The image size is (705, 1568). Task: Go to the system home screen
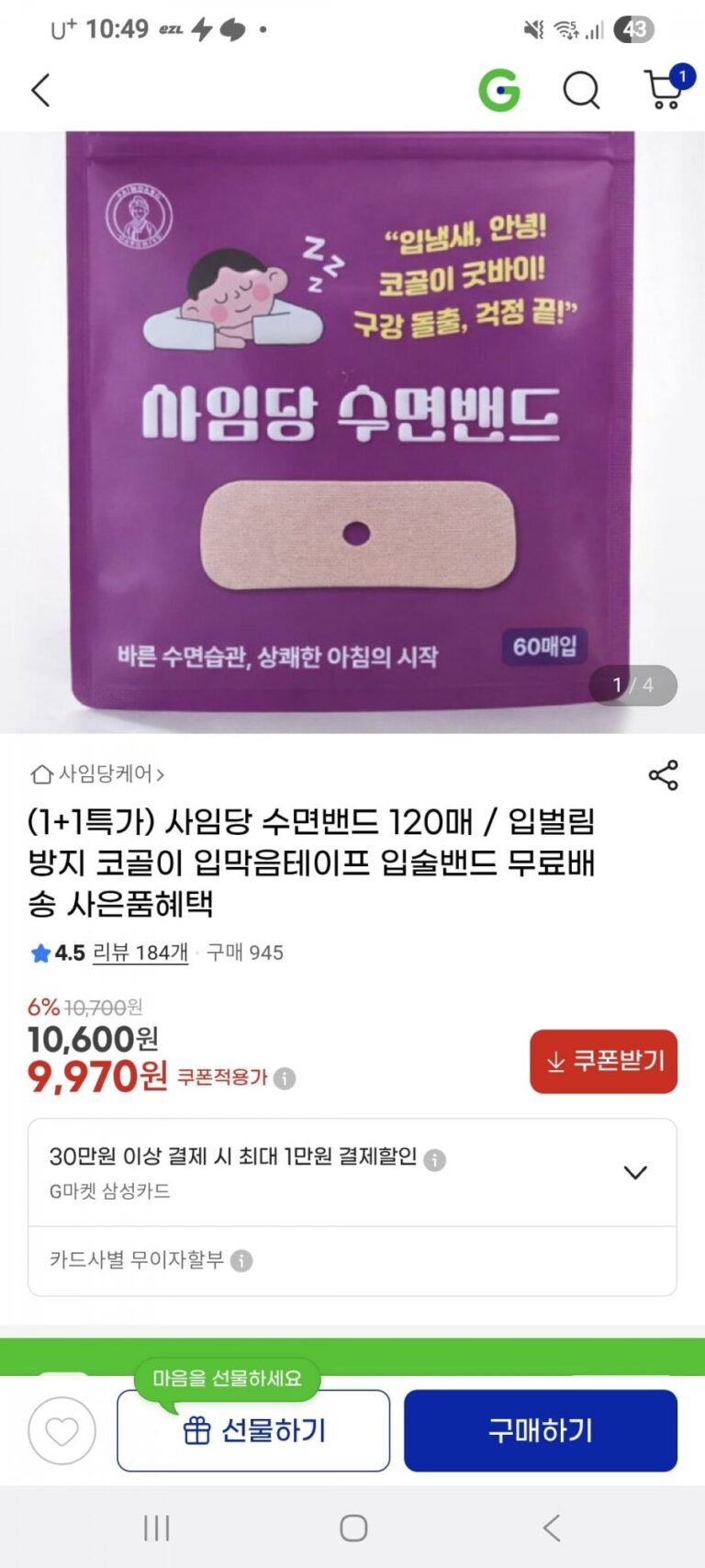point(353,1529)
